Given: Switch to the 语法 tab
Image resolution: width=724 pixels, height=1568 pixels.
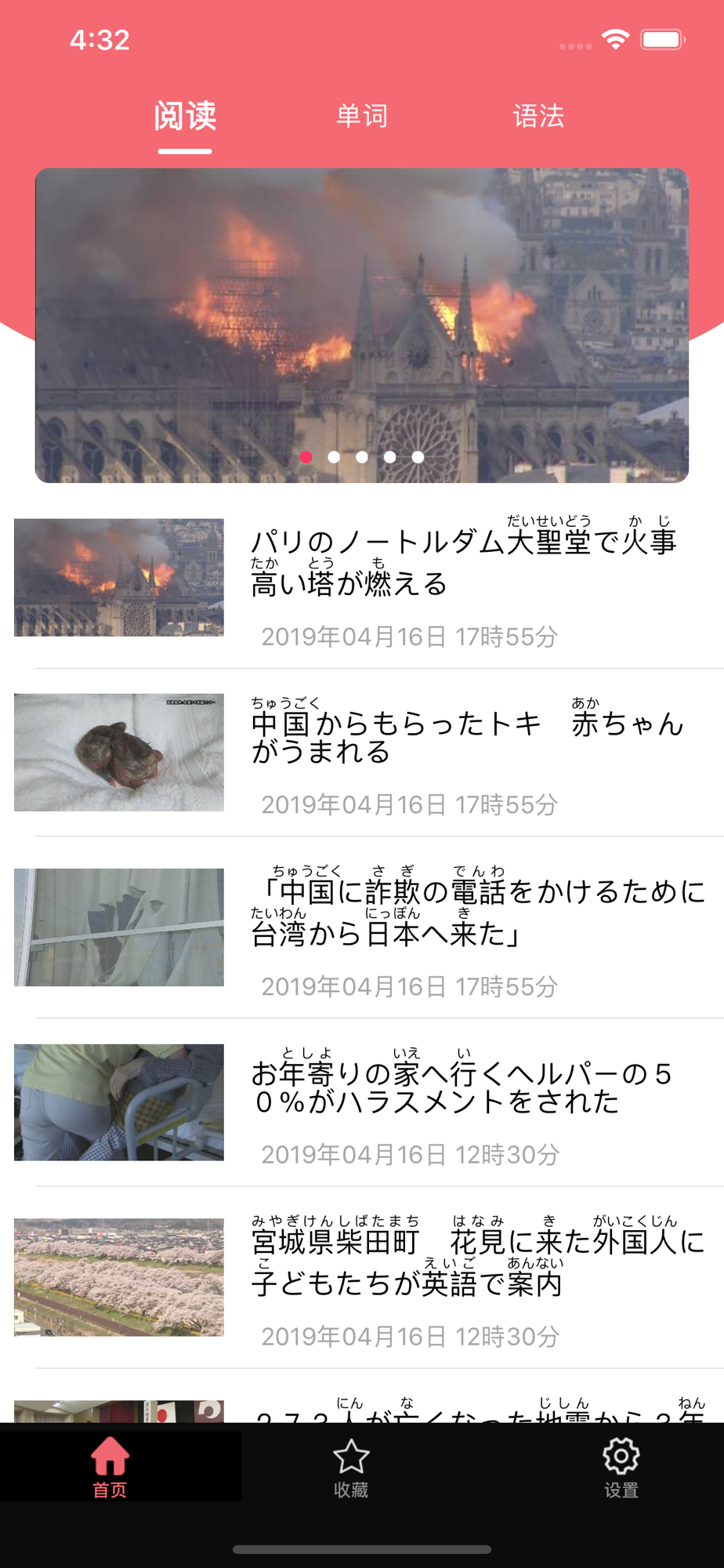Looking at the screenshot, I should (538, 116).
